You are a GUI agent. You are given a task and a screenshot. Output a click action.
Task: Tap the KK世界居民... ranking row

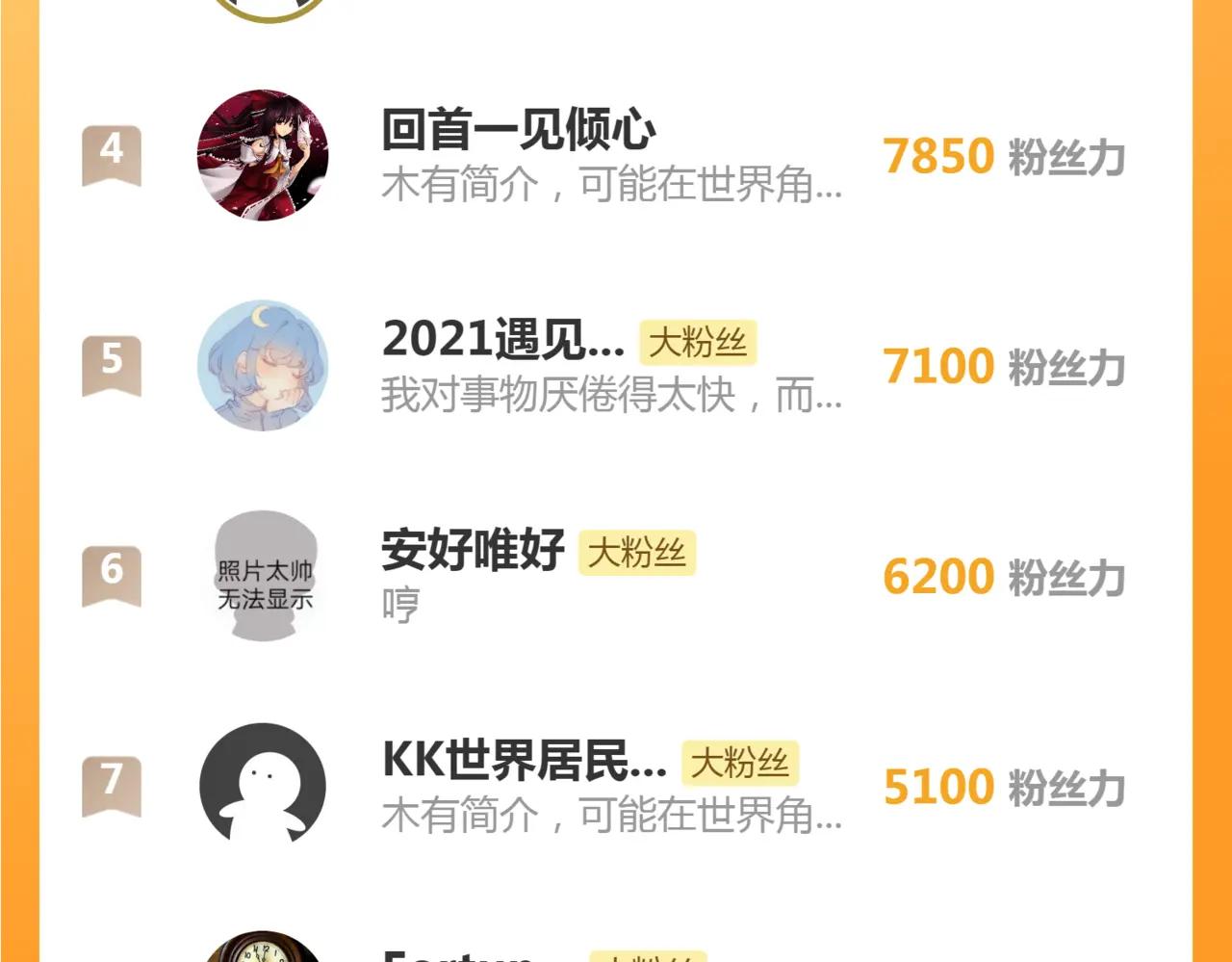524,761
